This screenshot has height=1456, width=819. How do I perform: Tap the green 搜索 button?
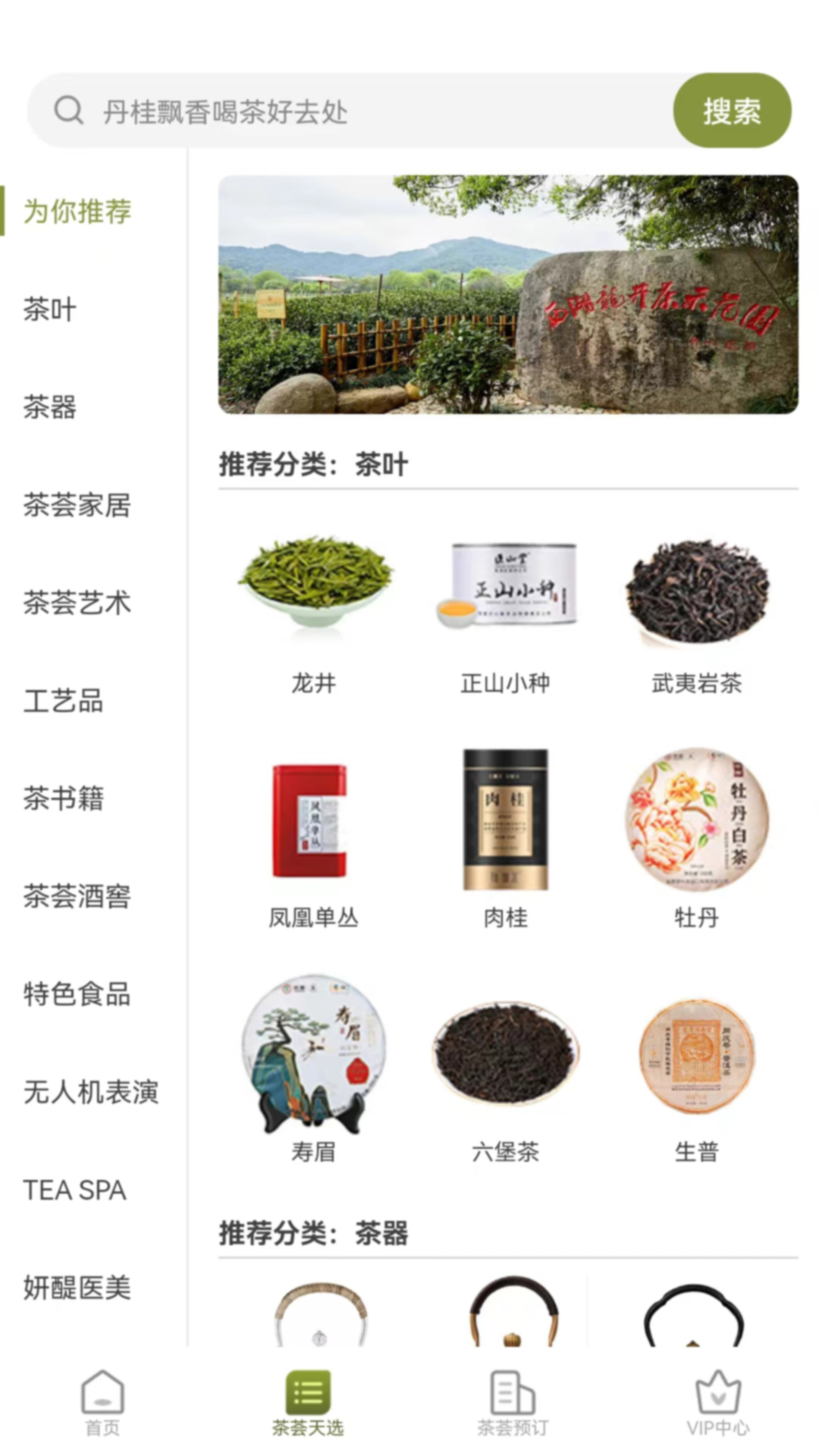(x=731, y=111)
